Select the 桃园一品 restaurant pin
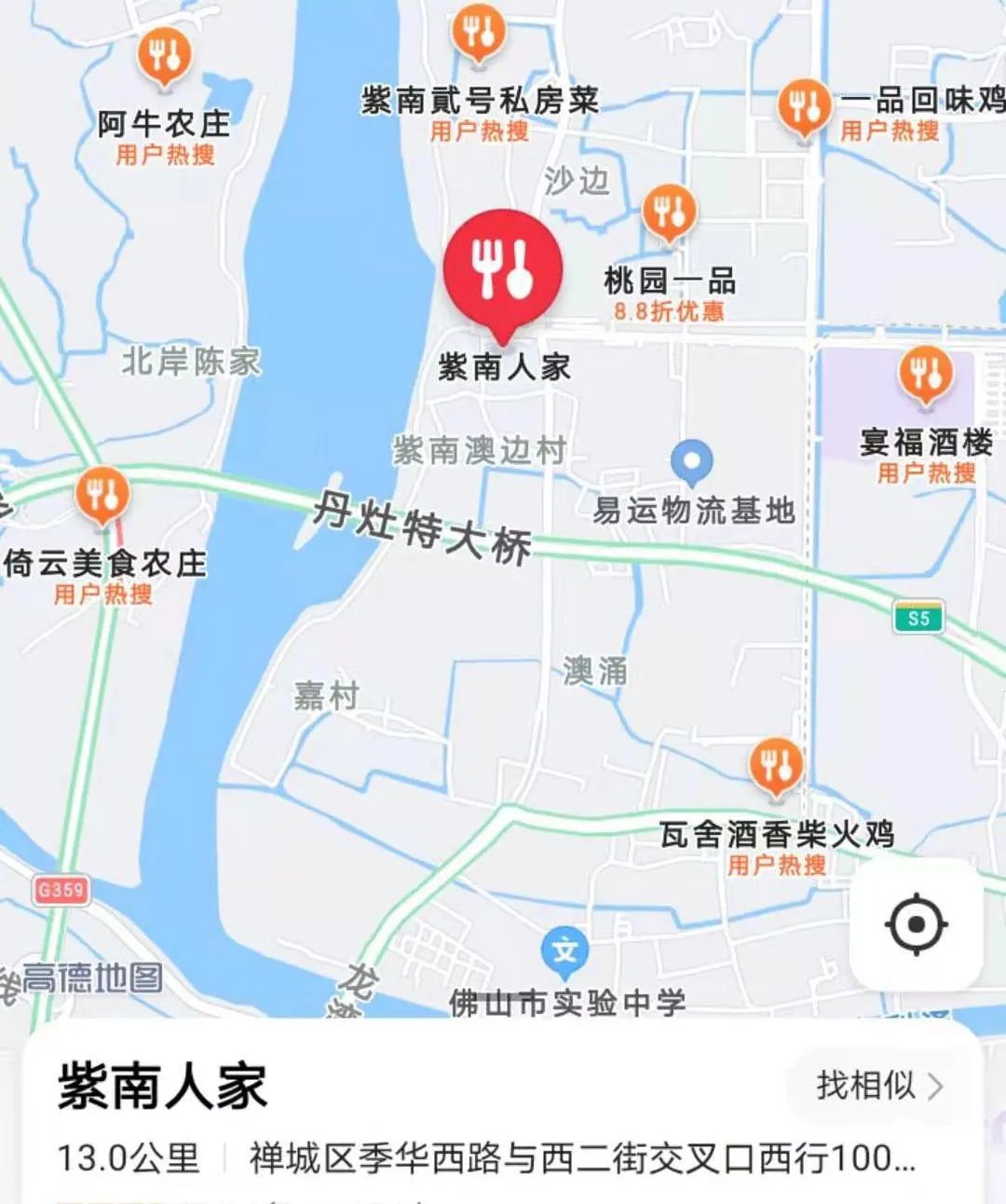1006x1204 pixels. [x=669, y=212]
